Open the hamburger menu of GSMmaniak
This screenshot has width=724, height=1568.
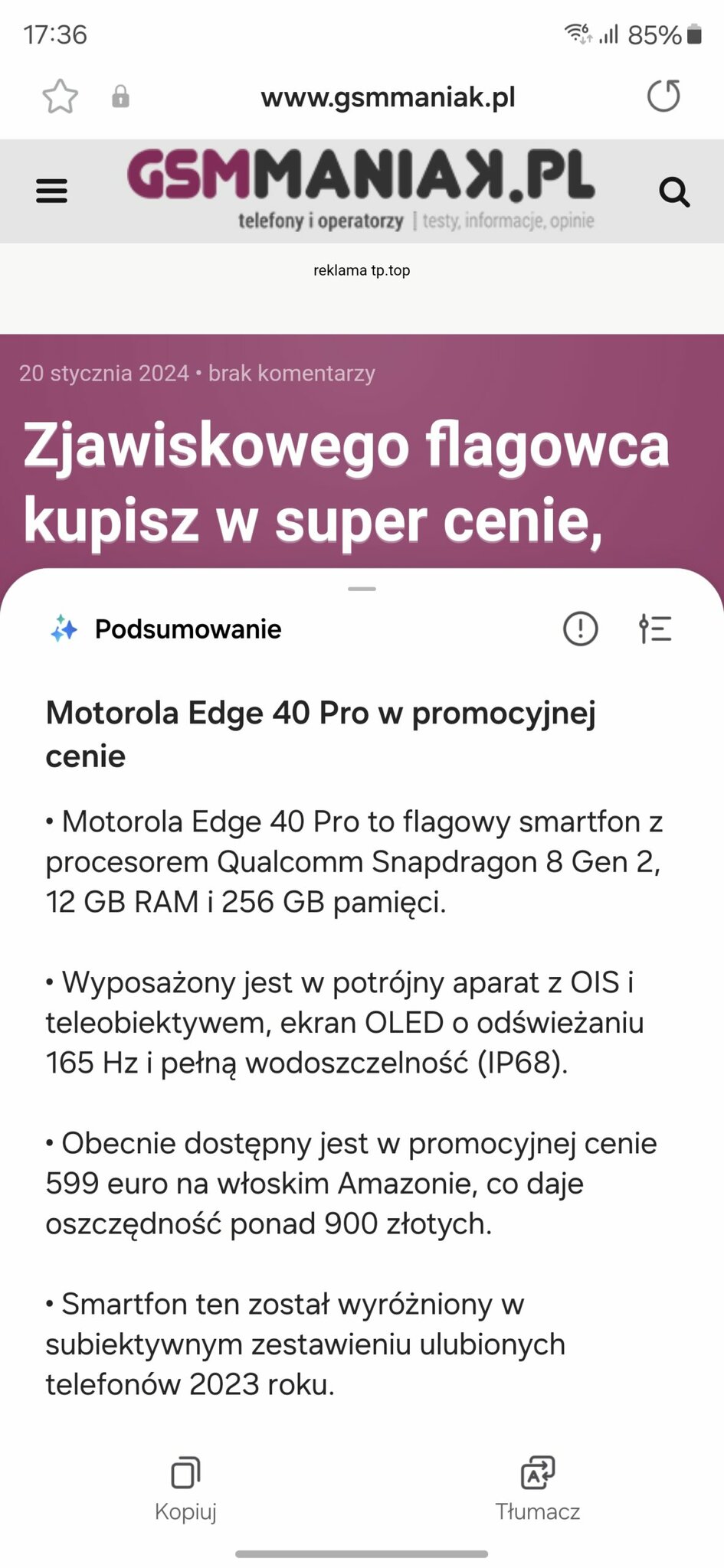click(52, 191)
